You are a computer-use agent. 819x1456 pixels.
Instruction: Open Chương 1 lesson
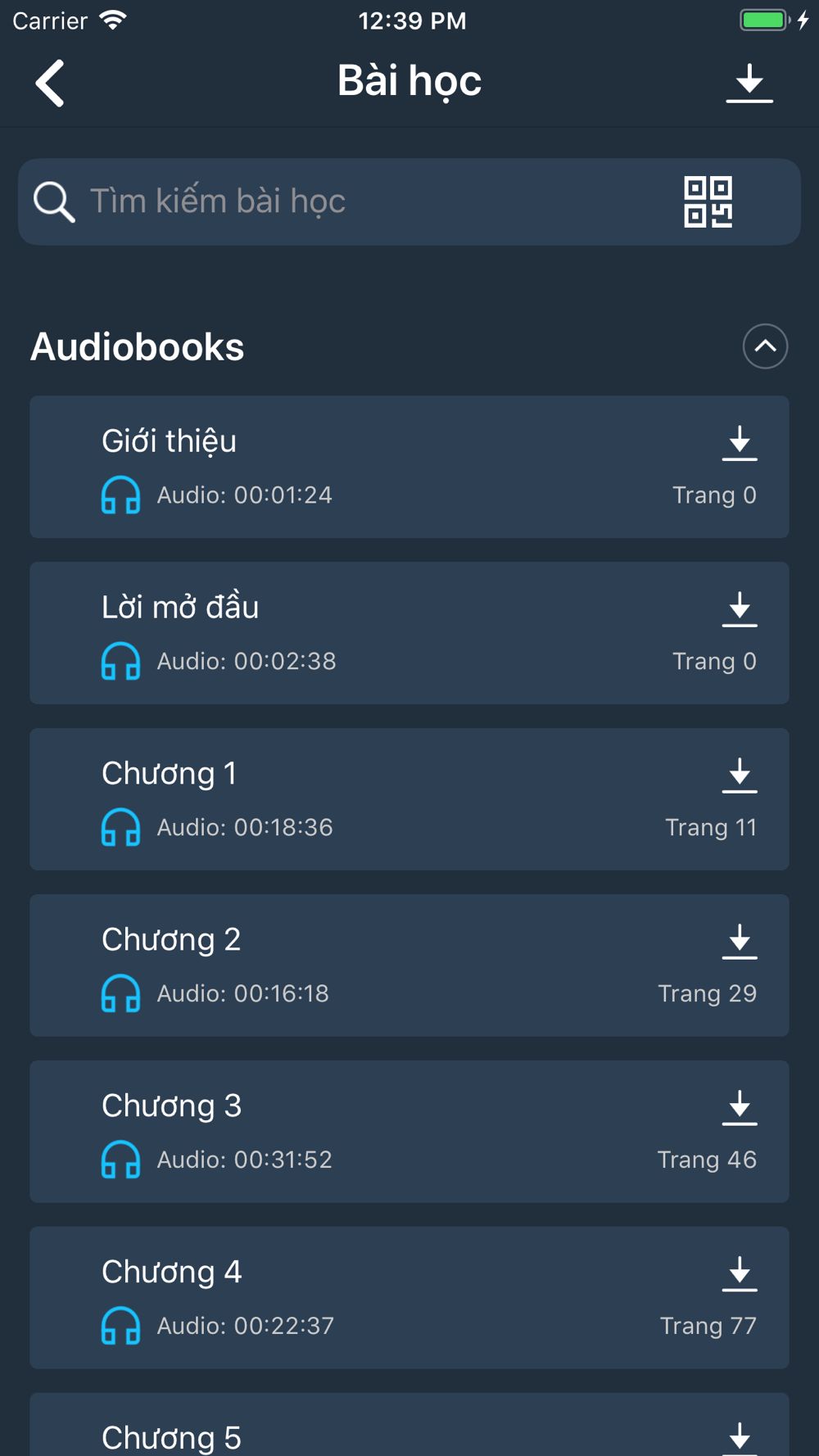coord(409,799)
